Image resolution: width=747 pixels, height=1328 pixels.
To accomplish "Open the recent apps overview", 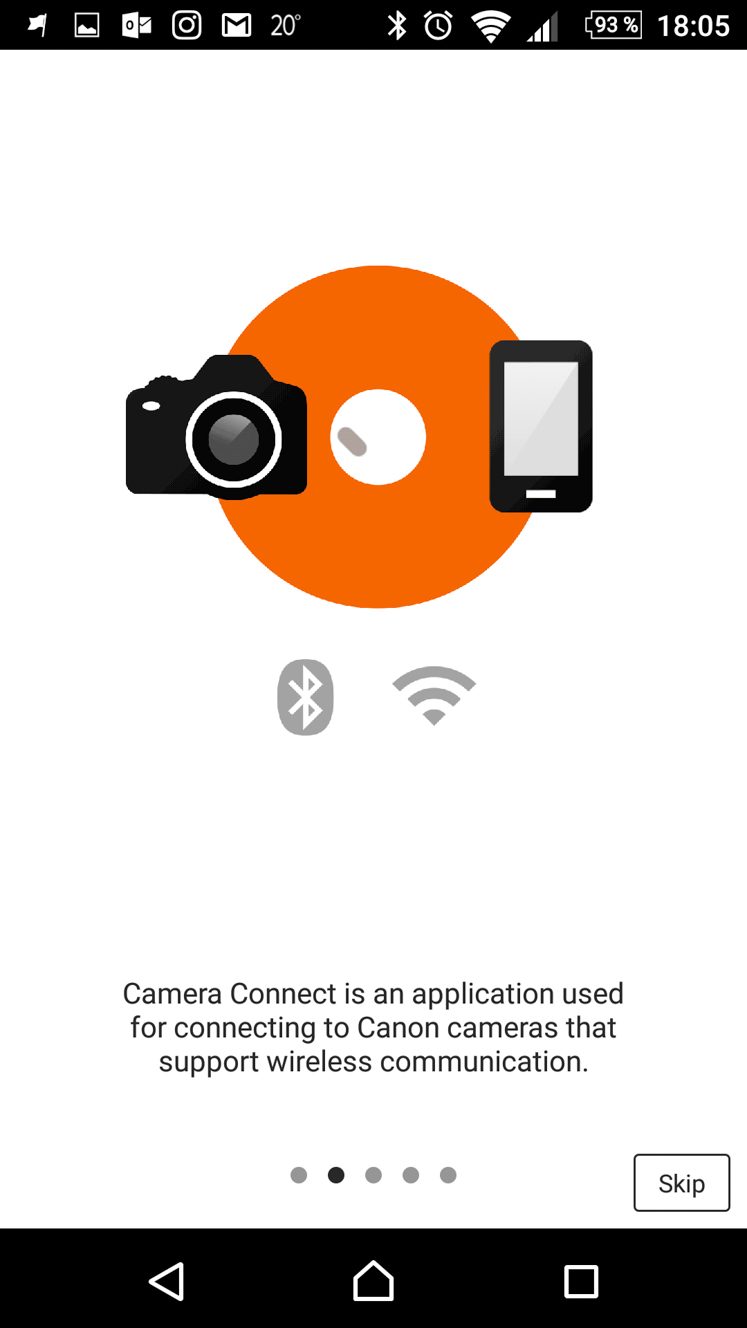I will [x=580, y=1281].
